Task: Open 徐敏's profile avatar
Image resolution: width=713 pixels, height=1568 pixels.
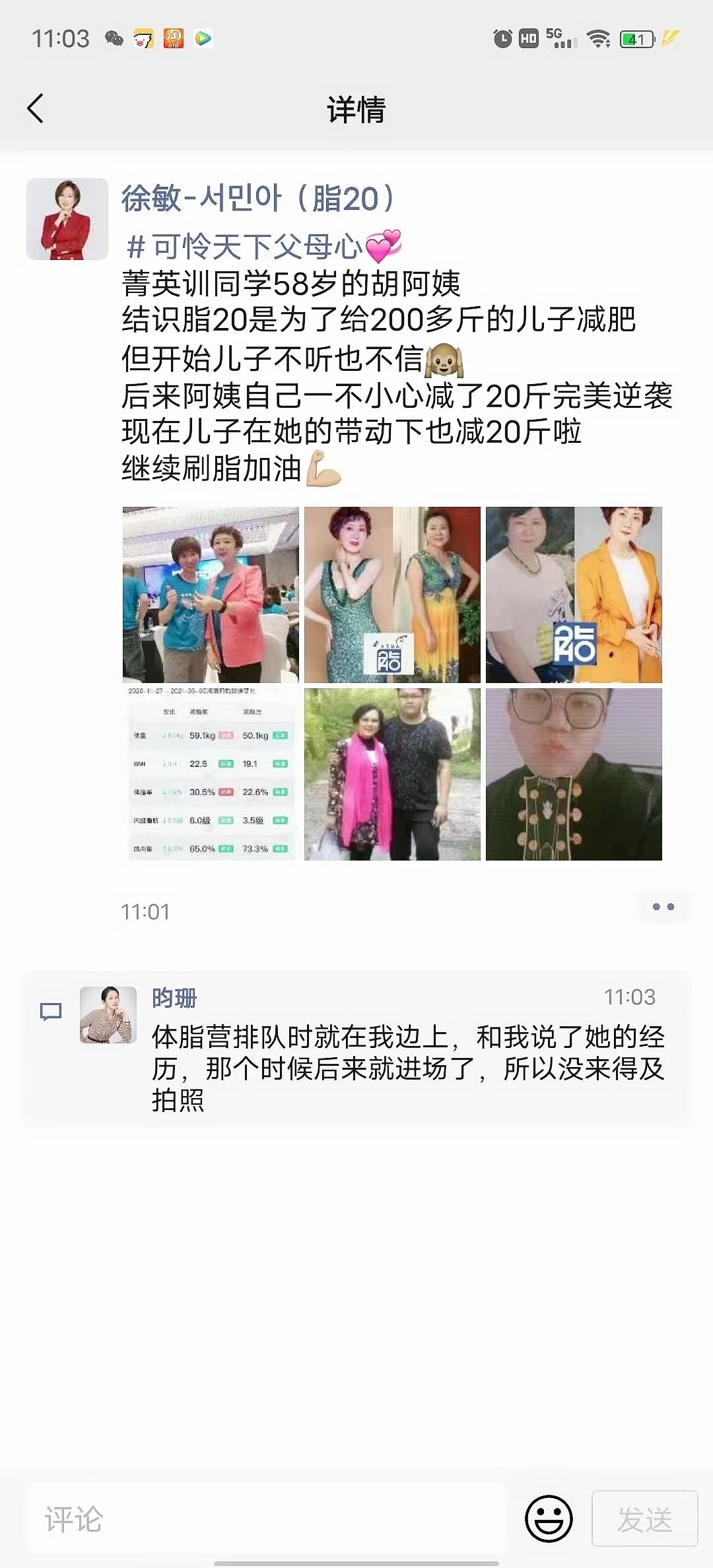Action: [x=67, y=219]
